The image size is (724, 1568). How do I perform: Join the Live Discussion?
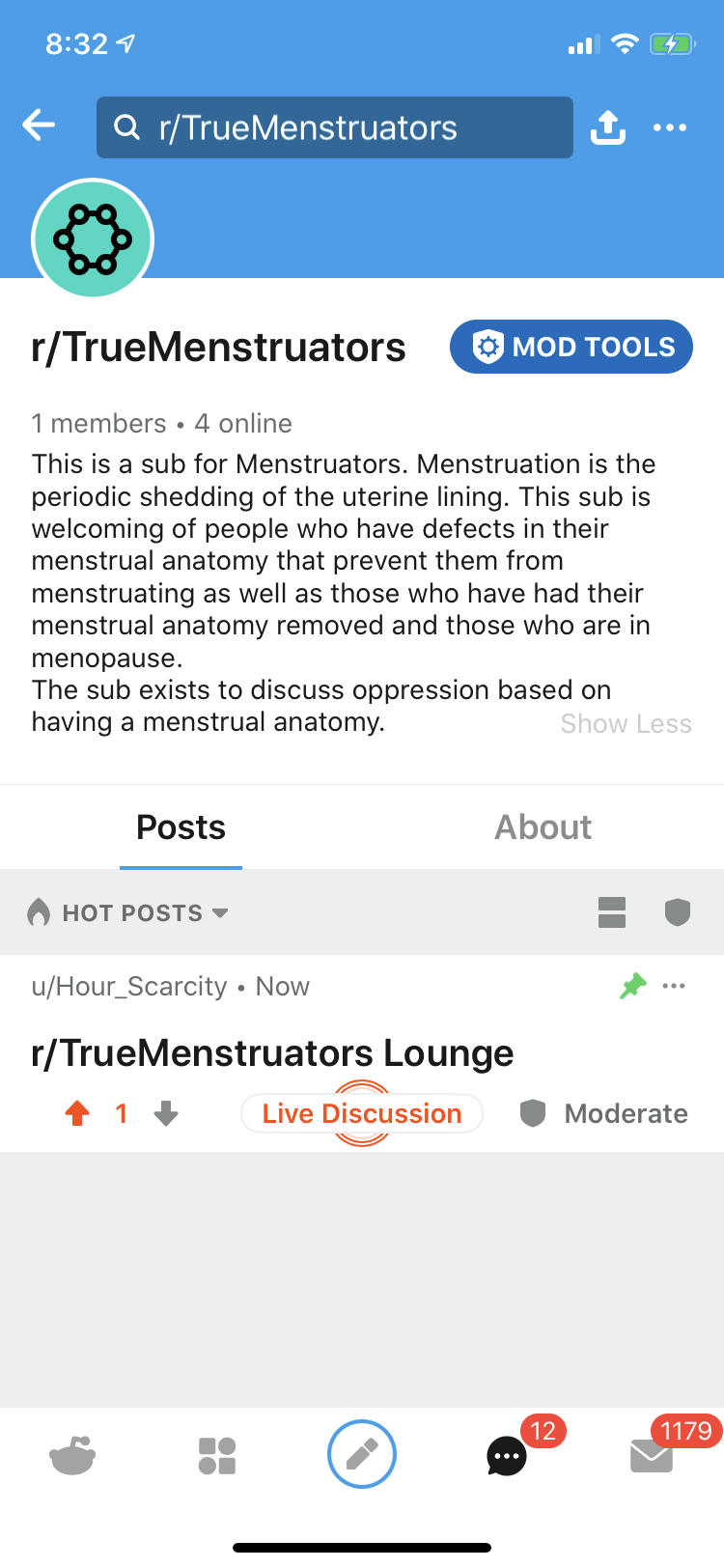coord(362,1113)
